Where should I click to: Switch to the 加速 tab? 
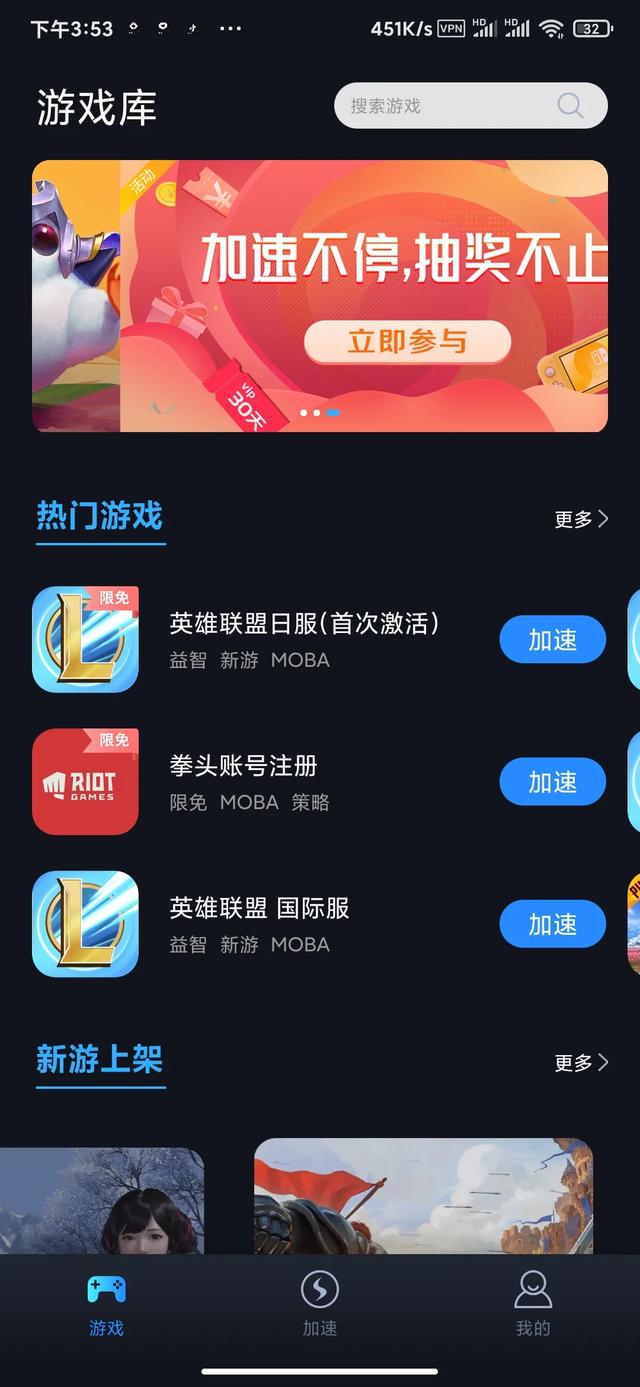[320, 1305]
